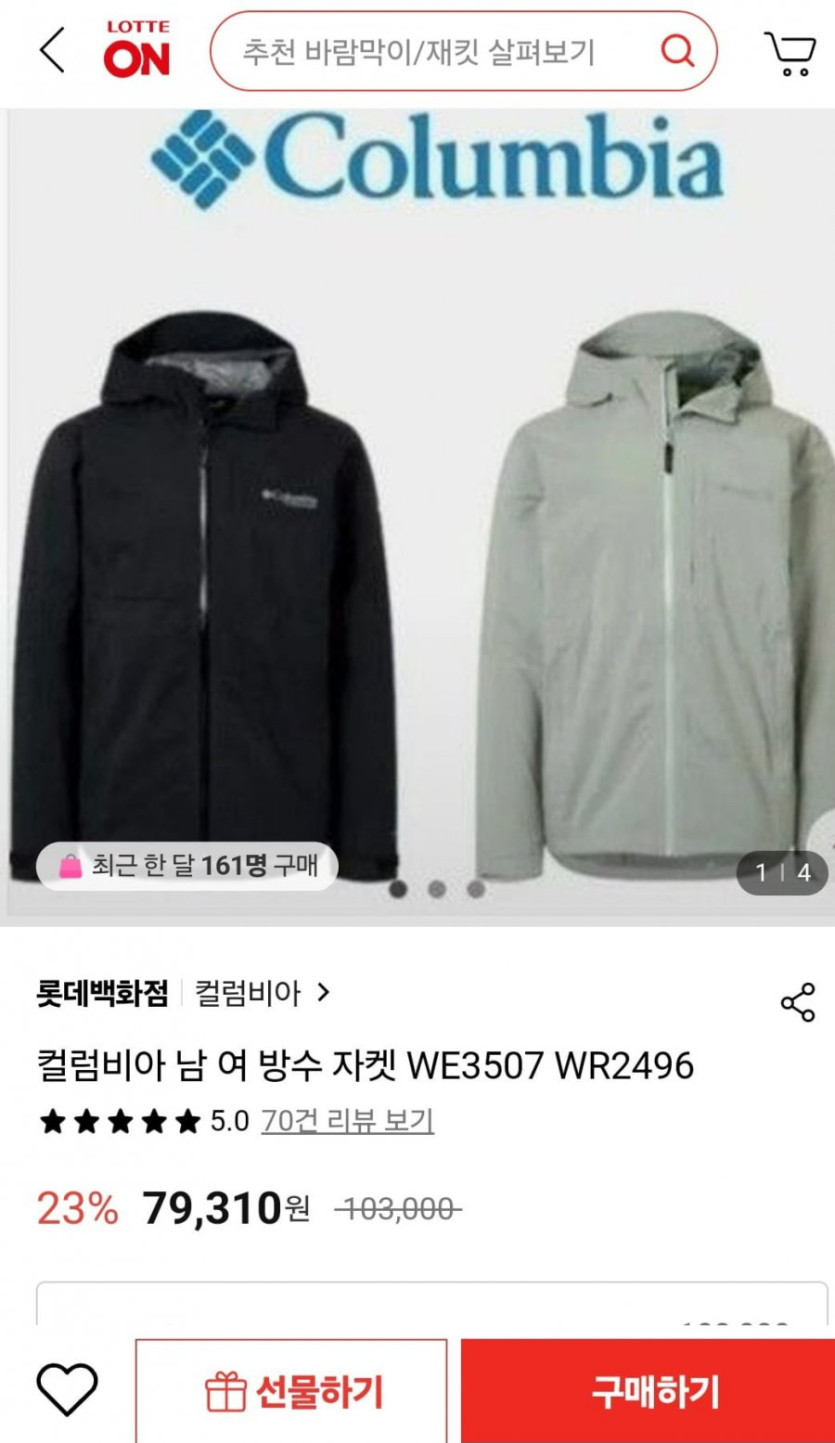Open the 70건 리뷰 보기 link

pyautogui.click(x=347, y=1121)
